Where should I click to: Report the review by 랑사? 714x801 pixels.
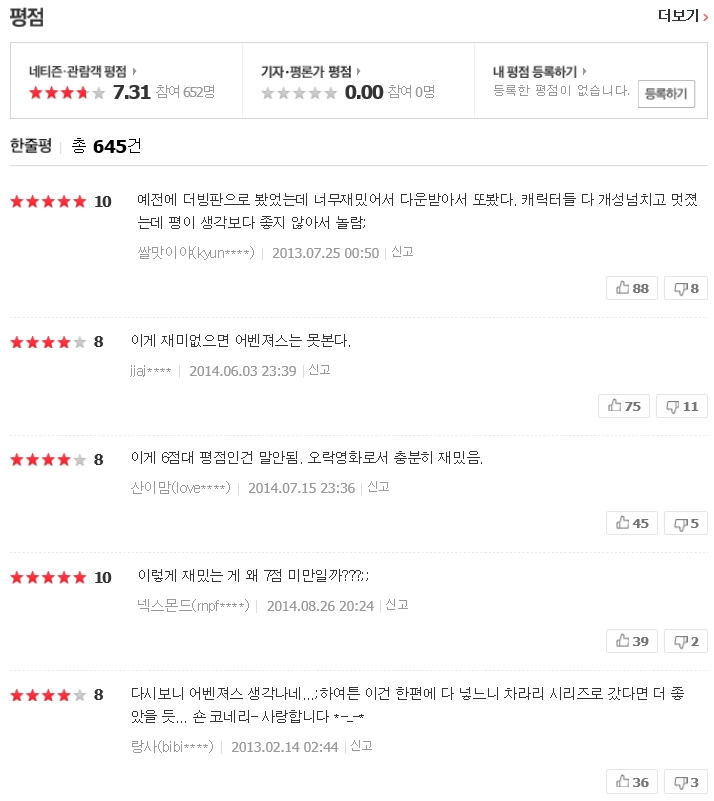point(361,746)
